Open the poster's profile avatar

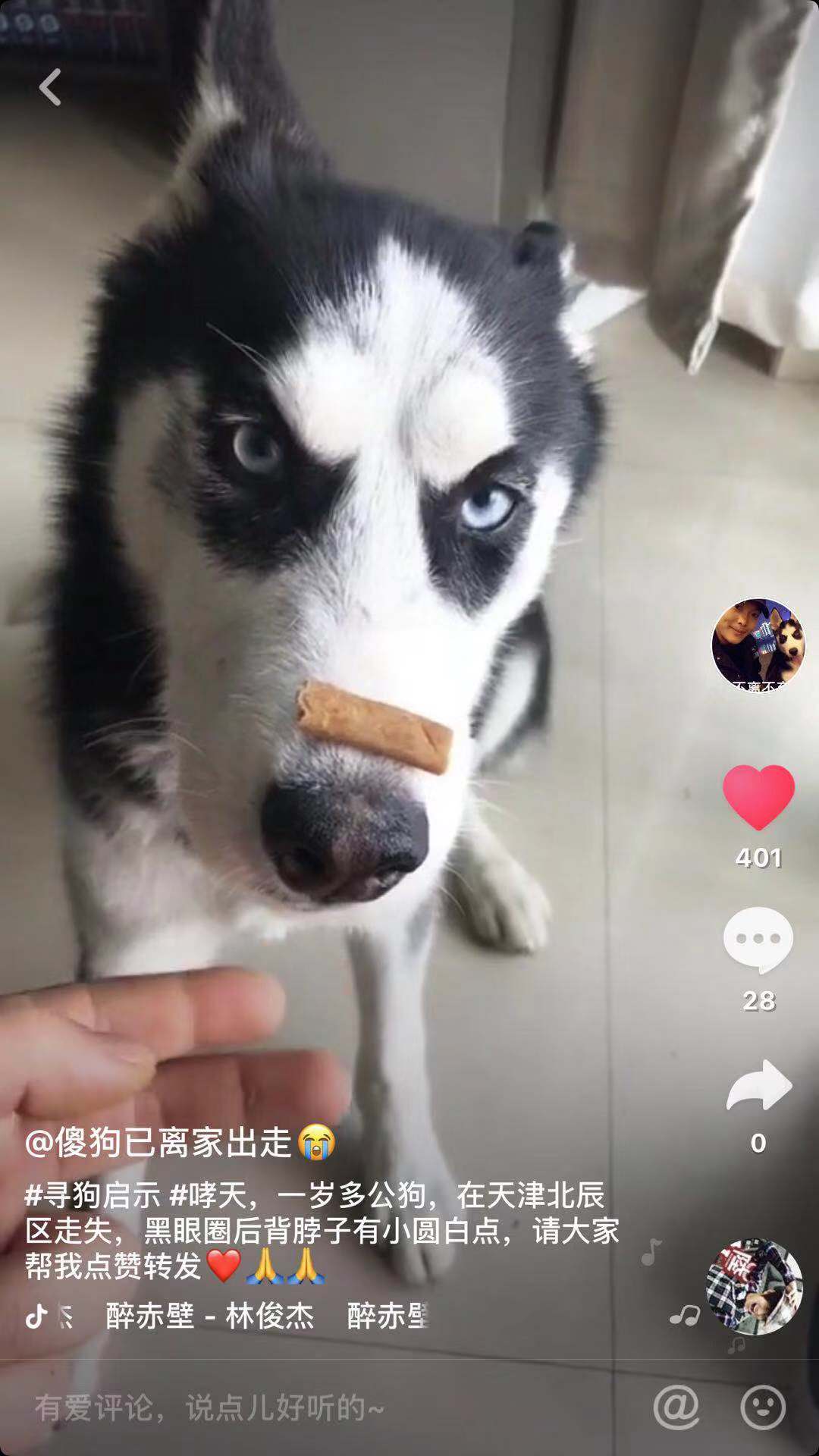(x=758, y=645)
